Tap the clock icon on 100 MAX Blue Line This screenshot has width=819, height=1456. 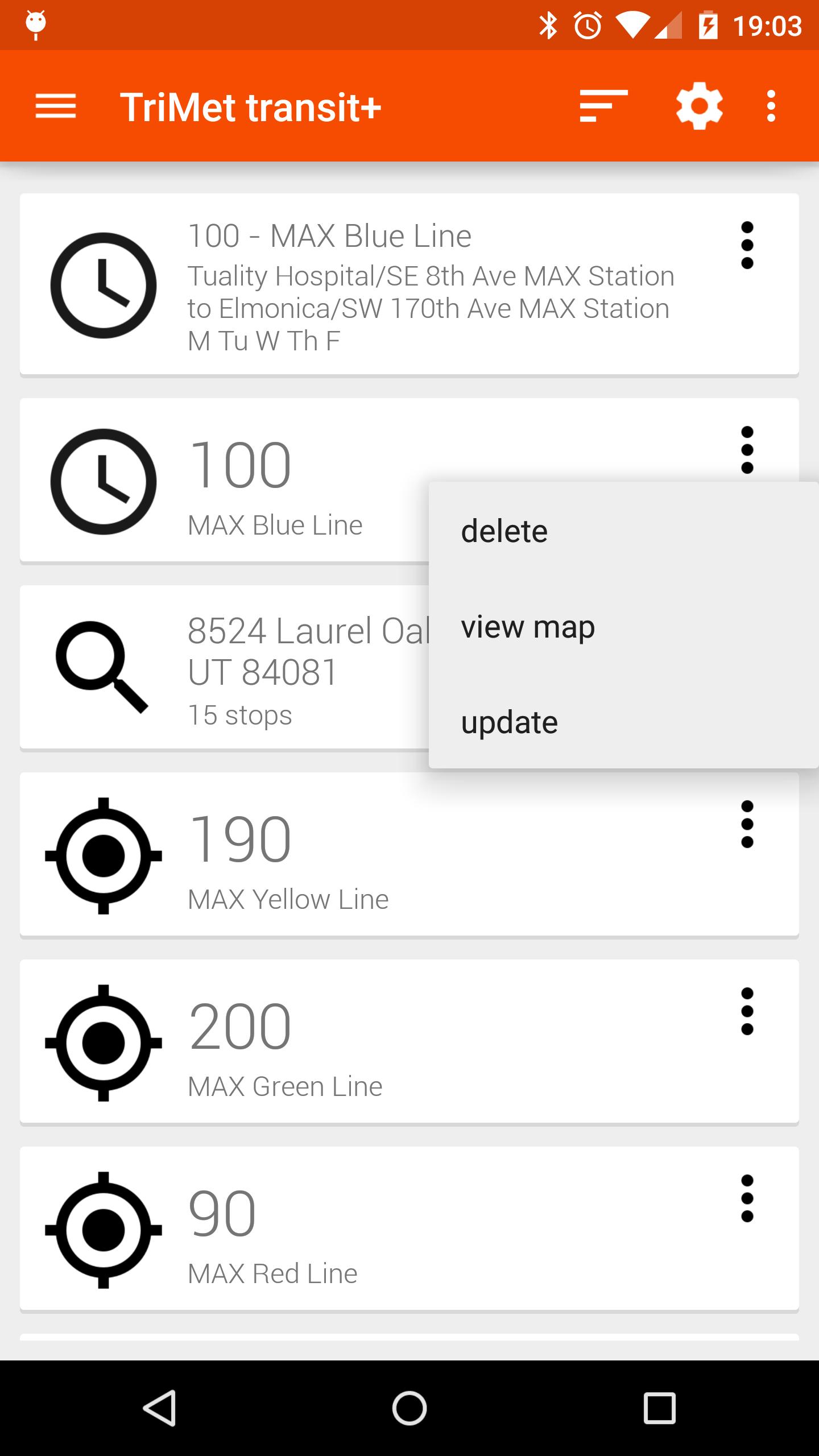(105, 286)
